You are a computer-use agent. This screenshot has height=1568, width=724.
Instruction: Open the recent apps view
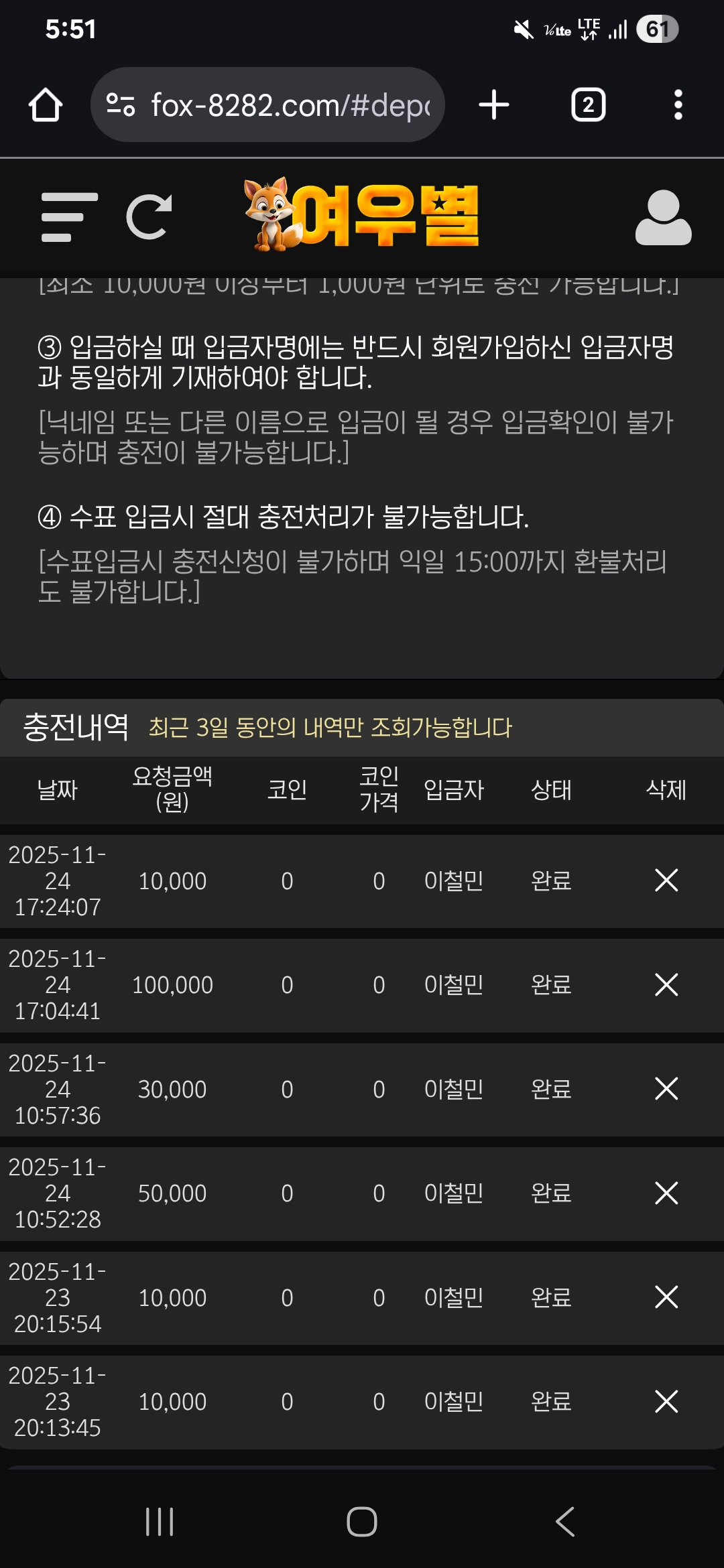pyautogui.click(x=160, y=1522)
